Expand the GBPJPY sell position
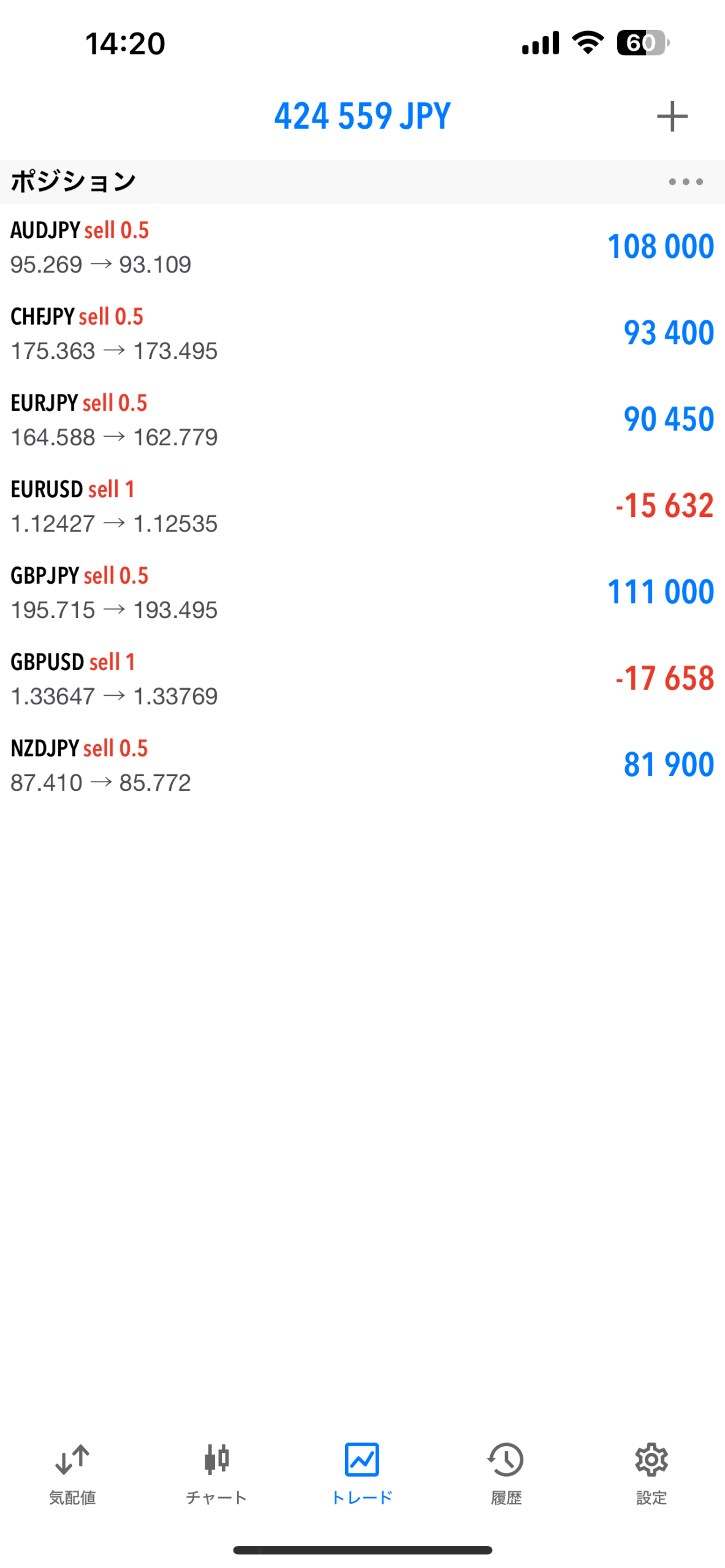 point(362,592)
